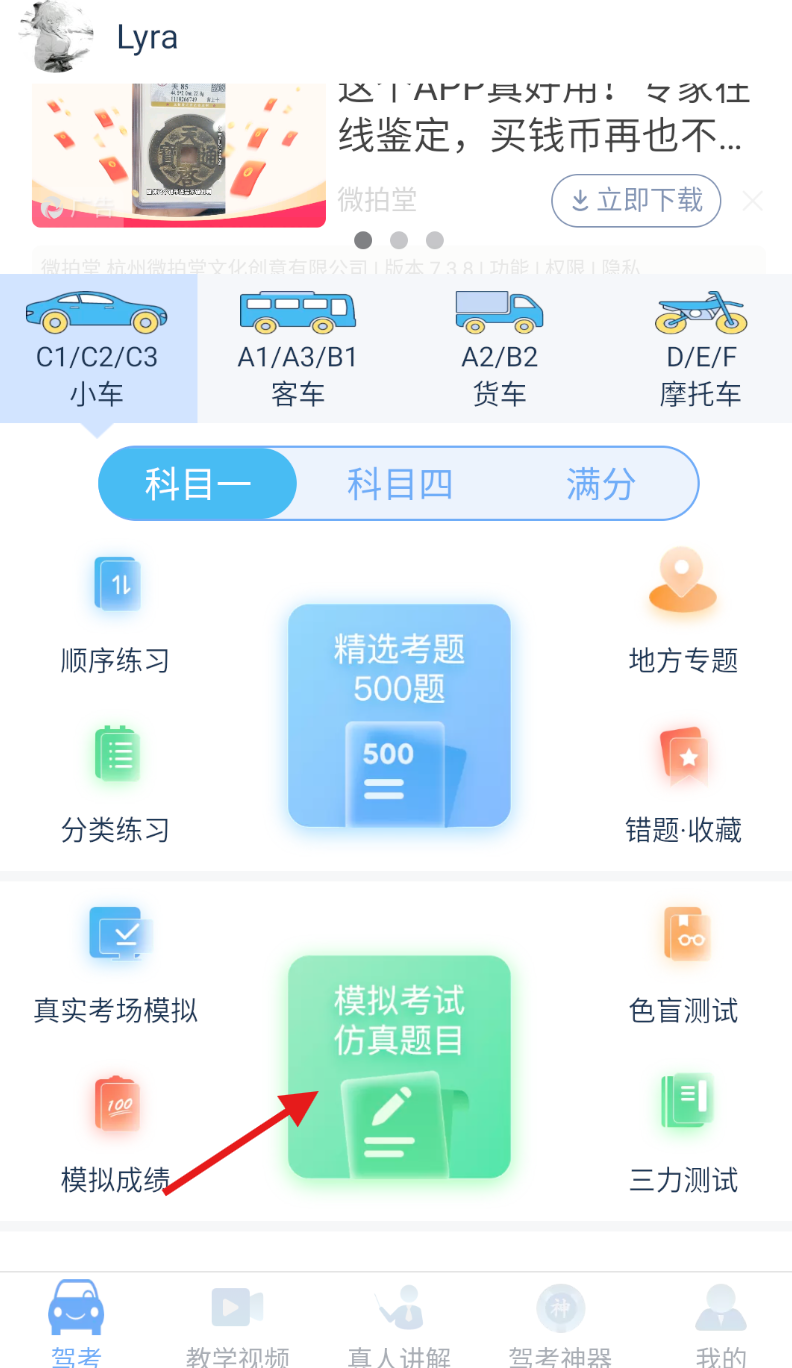Check 模拟成绩 results
Viewport: 792px width, 1368px height.
(116, 1134)
